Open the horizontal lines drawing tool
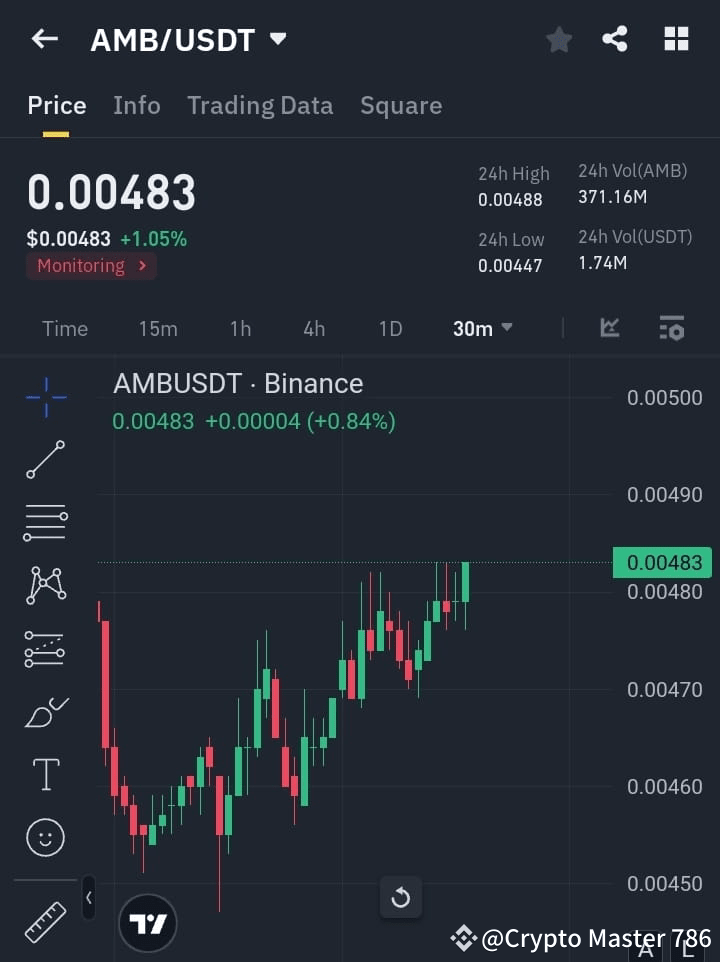 click(x=44, y=523)
